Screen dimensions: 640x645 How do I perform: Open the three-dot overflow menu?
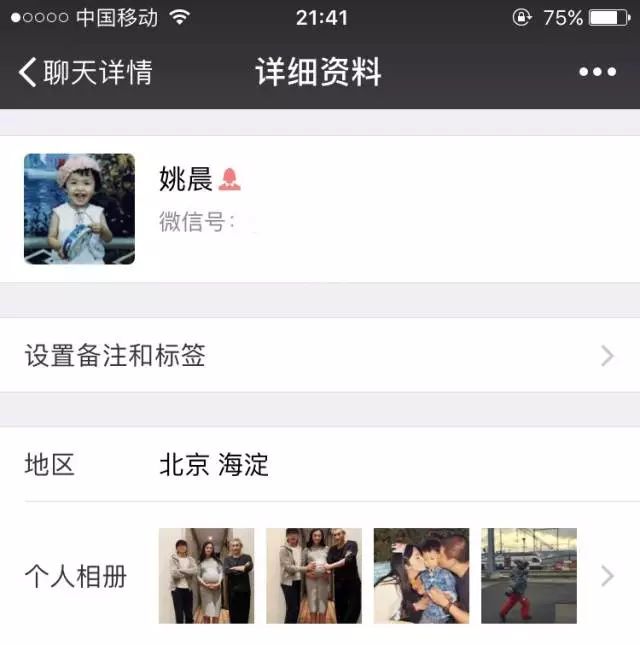597,72
